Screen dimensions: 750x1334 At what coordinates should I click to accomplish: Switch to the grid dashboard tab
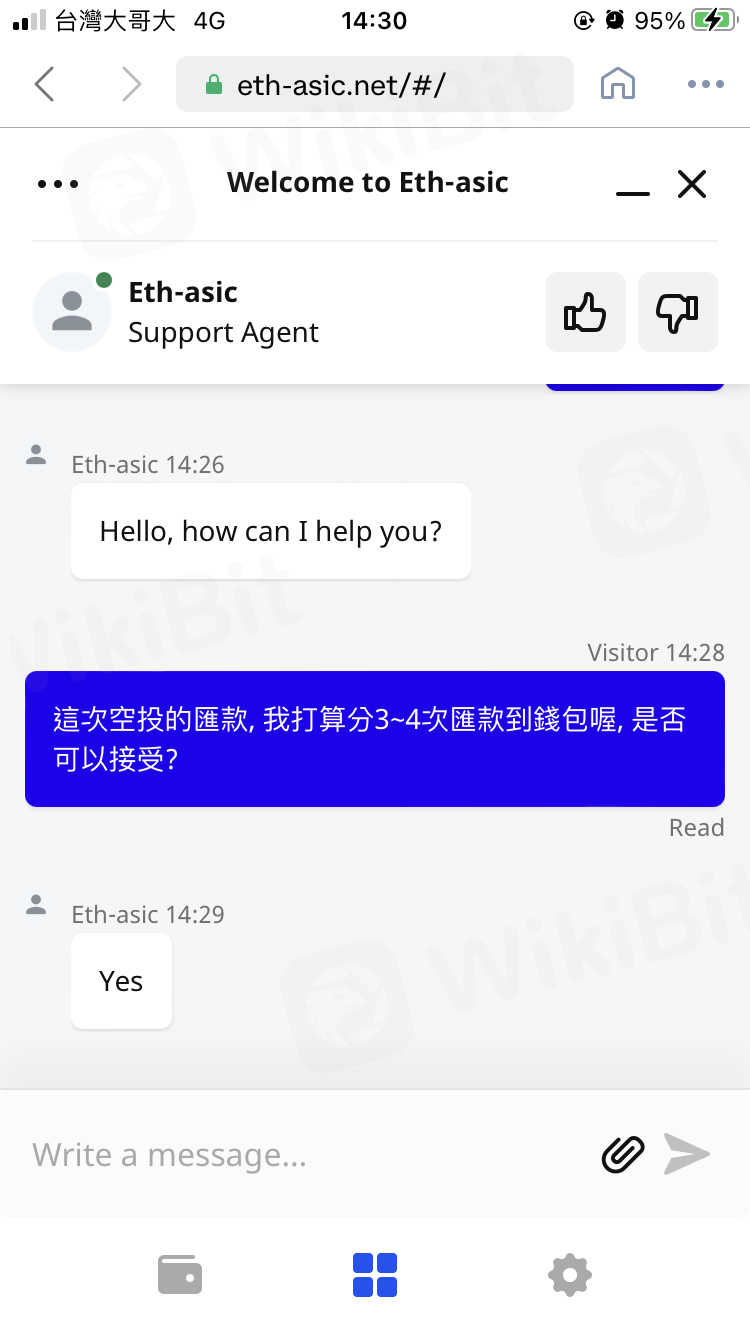375,1275
